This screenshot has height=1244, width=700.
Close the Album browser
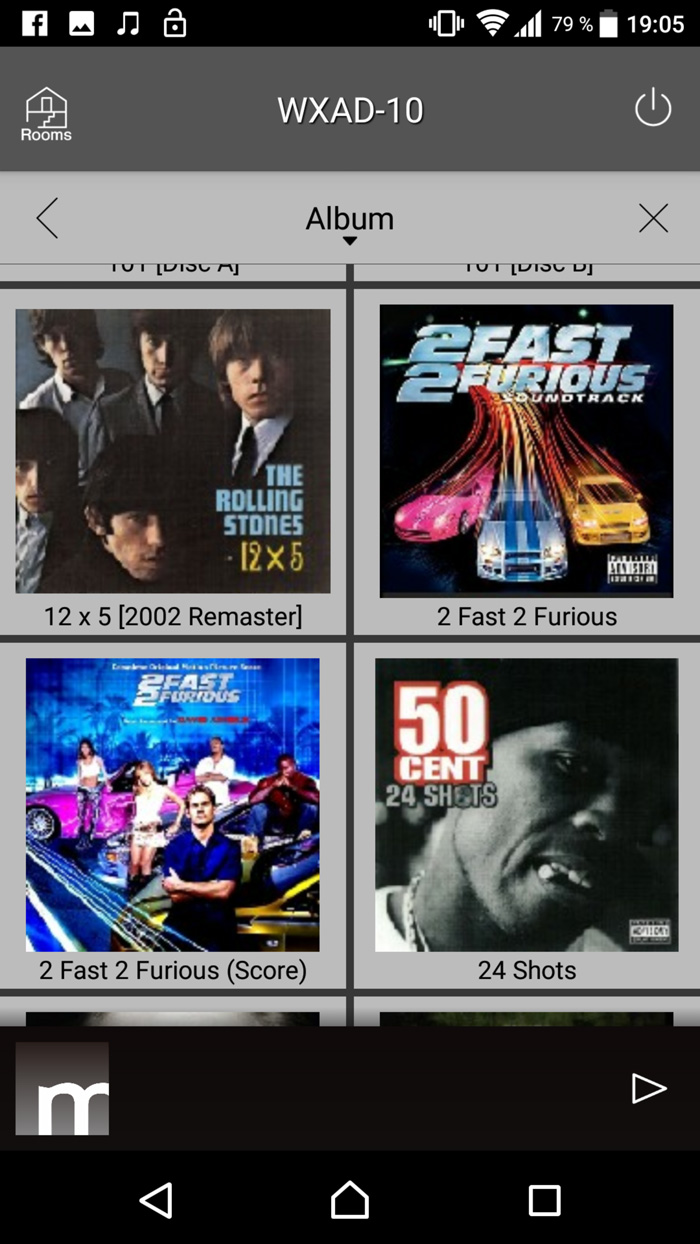(x=653, y=218)
